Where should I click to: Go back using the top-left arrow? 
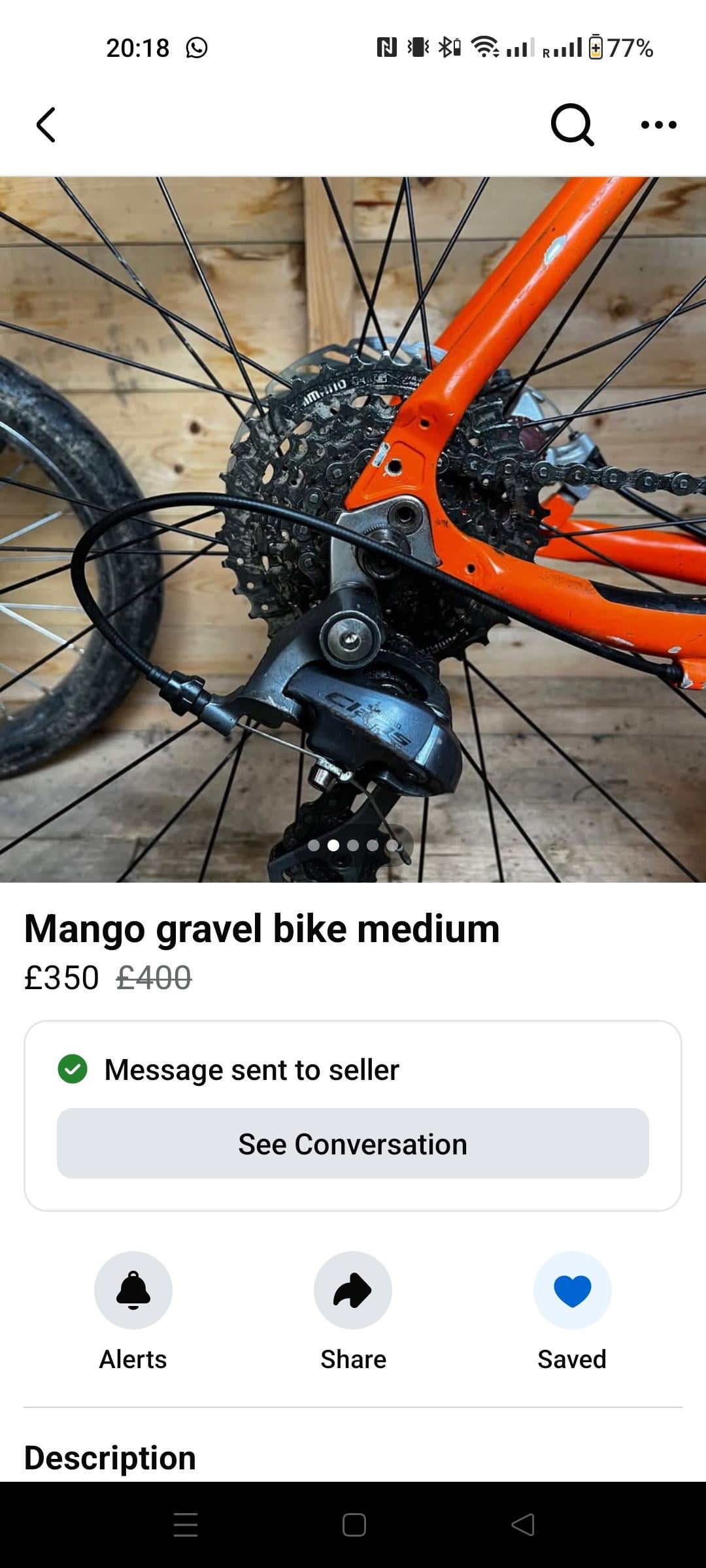[x=46, y=125]
